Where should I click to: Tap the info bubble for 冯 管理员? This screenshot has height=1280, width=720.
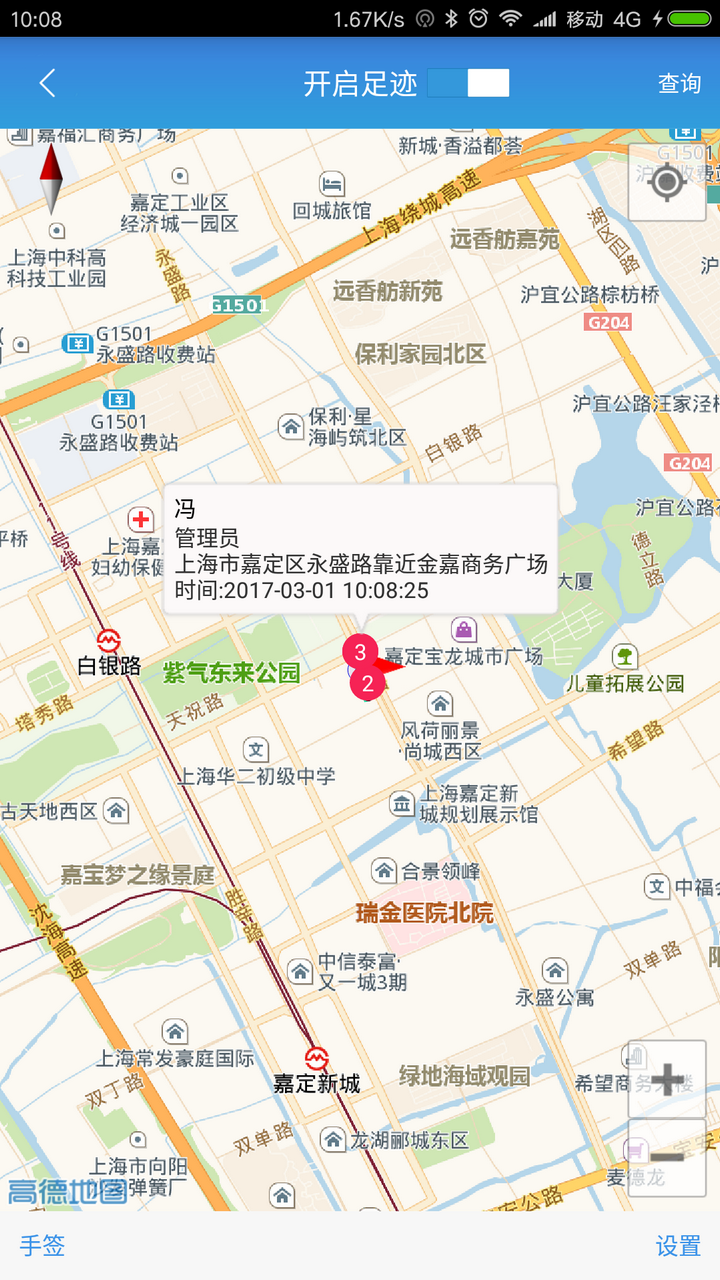pos(360,548)
